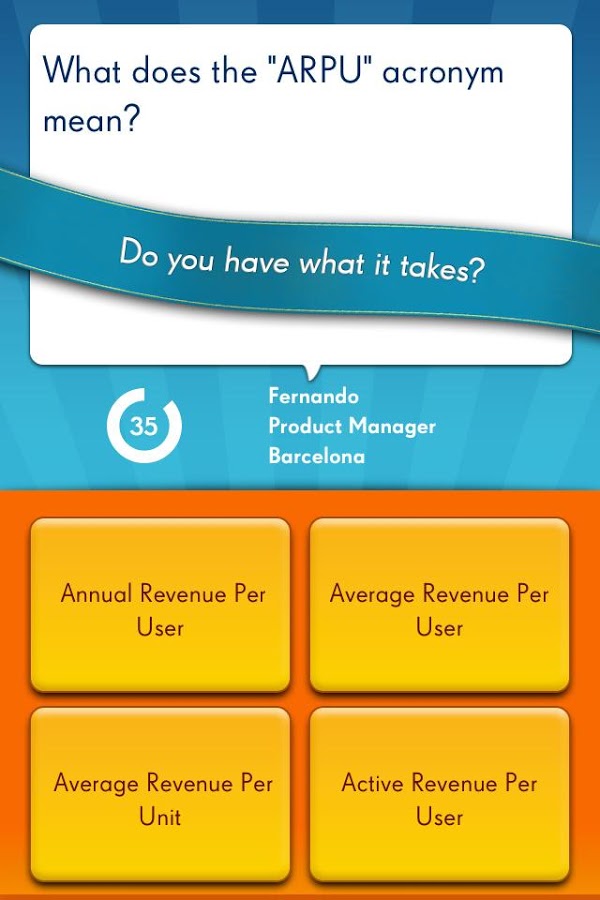
Task: Select the answer Annual Revenue Per User
Action: 161,606
